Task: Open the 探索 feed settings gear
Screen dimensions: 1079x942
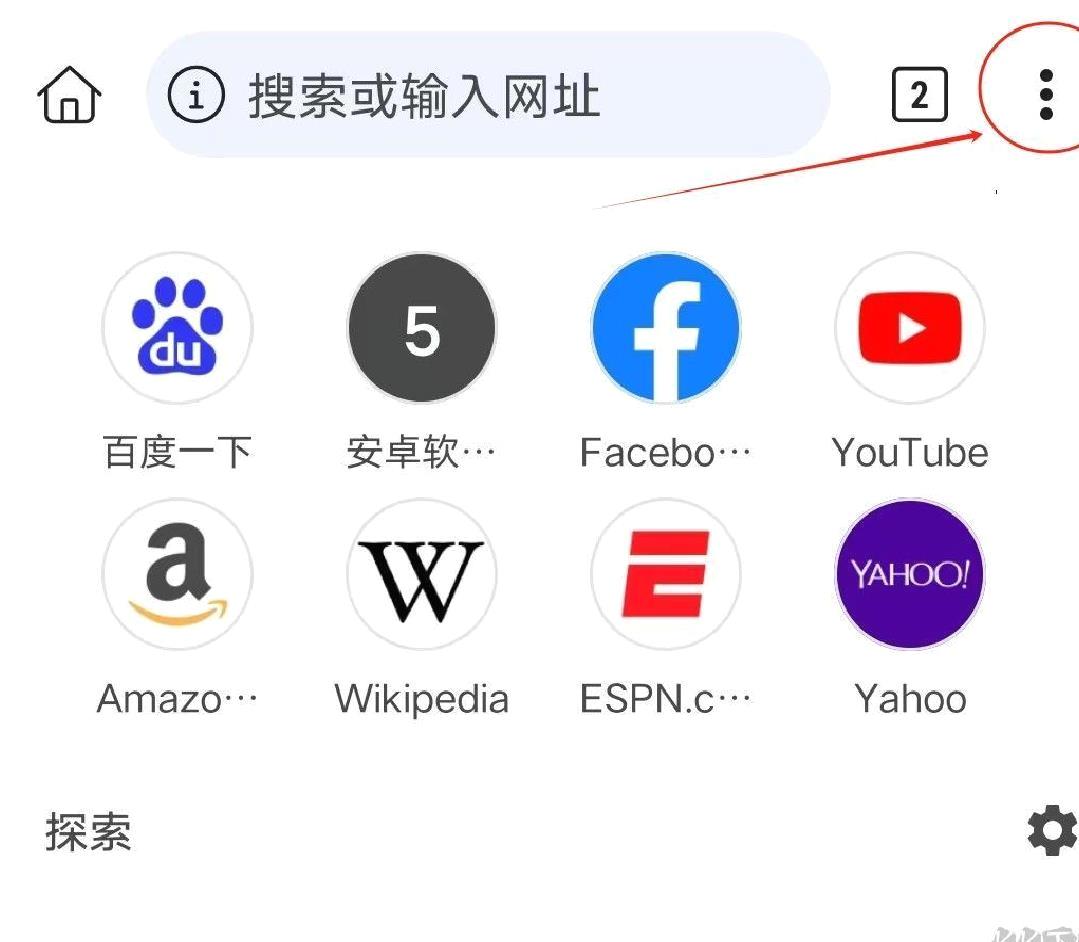Action: tap(1051, 831)
